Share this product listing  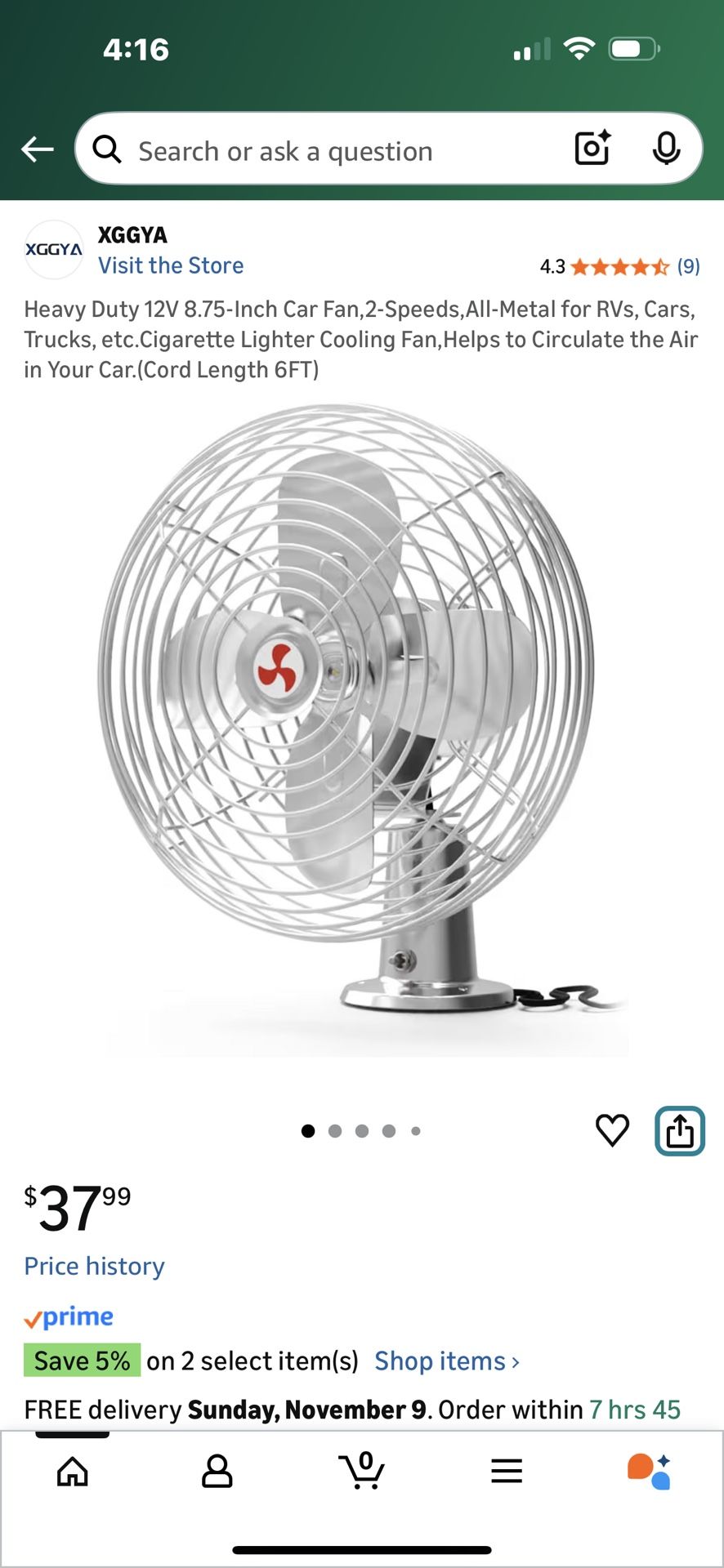tap(680, 1131)
